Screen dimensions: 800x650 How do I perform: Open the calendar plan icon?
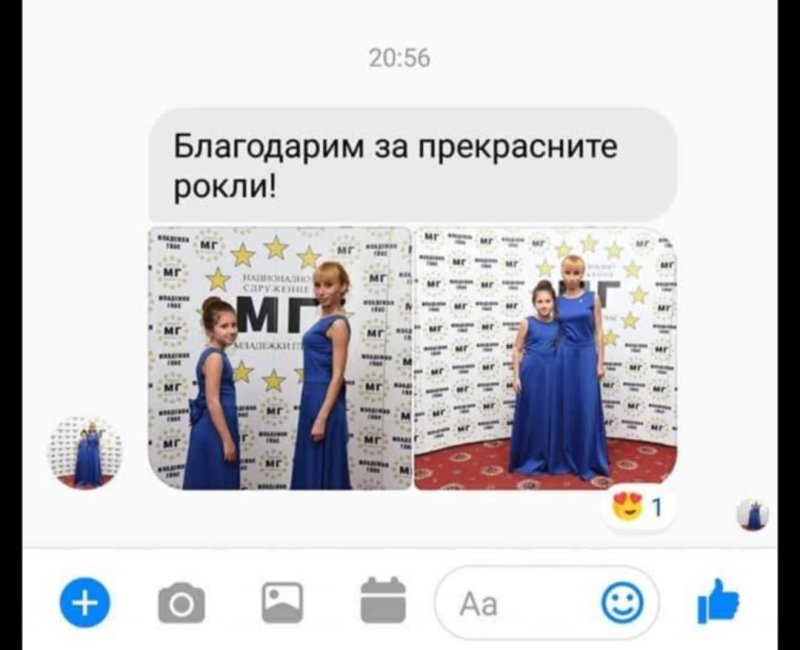click(382, 601)
